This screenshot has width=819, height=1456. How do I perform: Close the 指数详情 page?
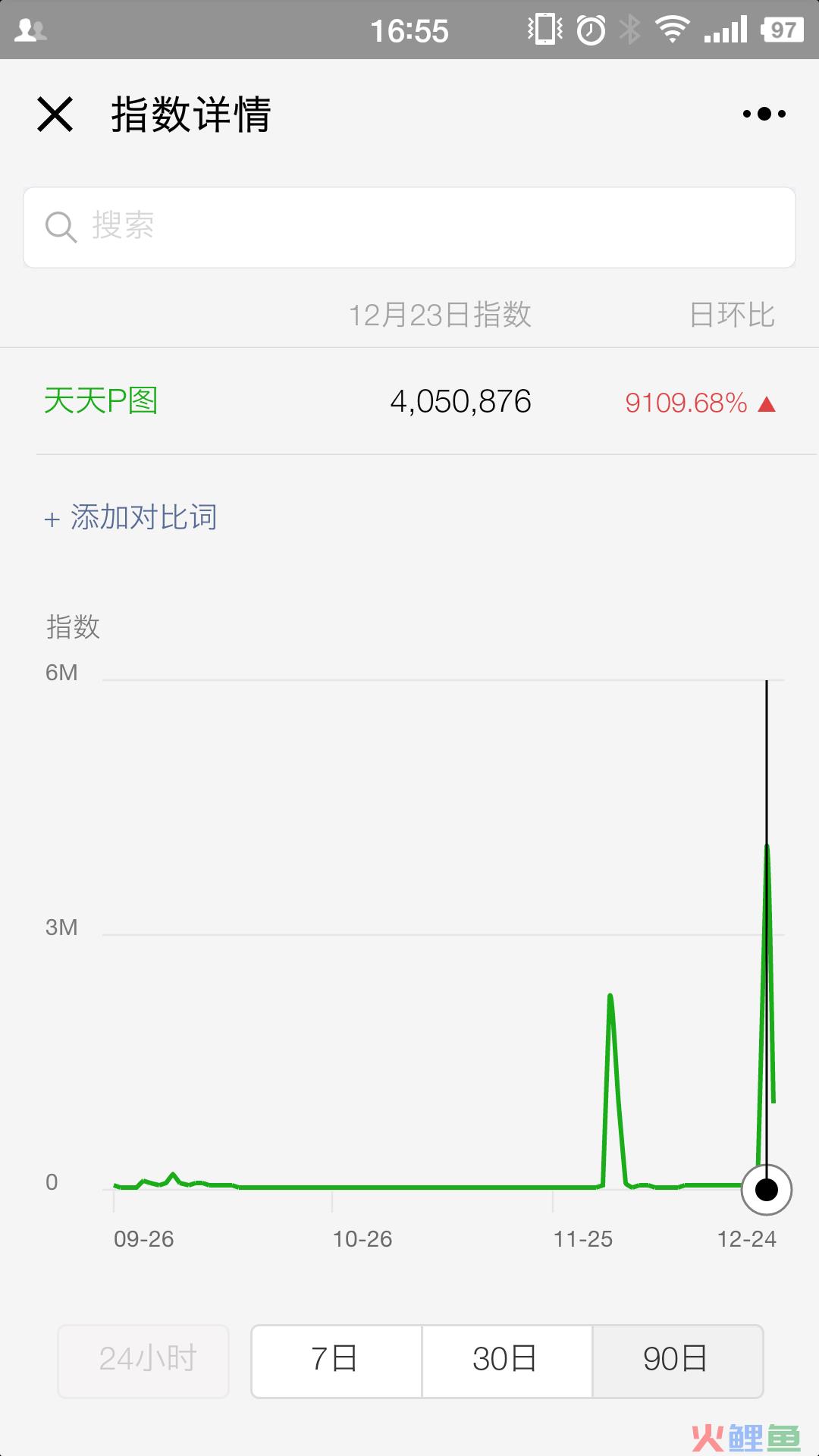pyautogui.click(x=55, y=115)
